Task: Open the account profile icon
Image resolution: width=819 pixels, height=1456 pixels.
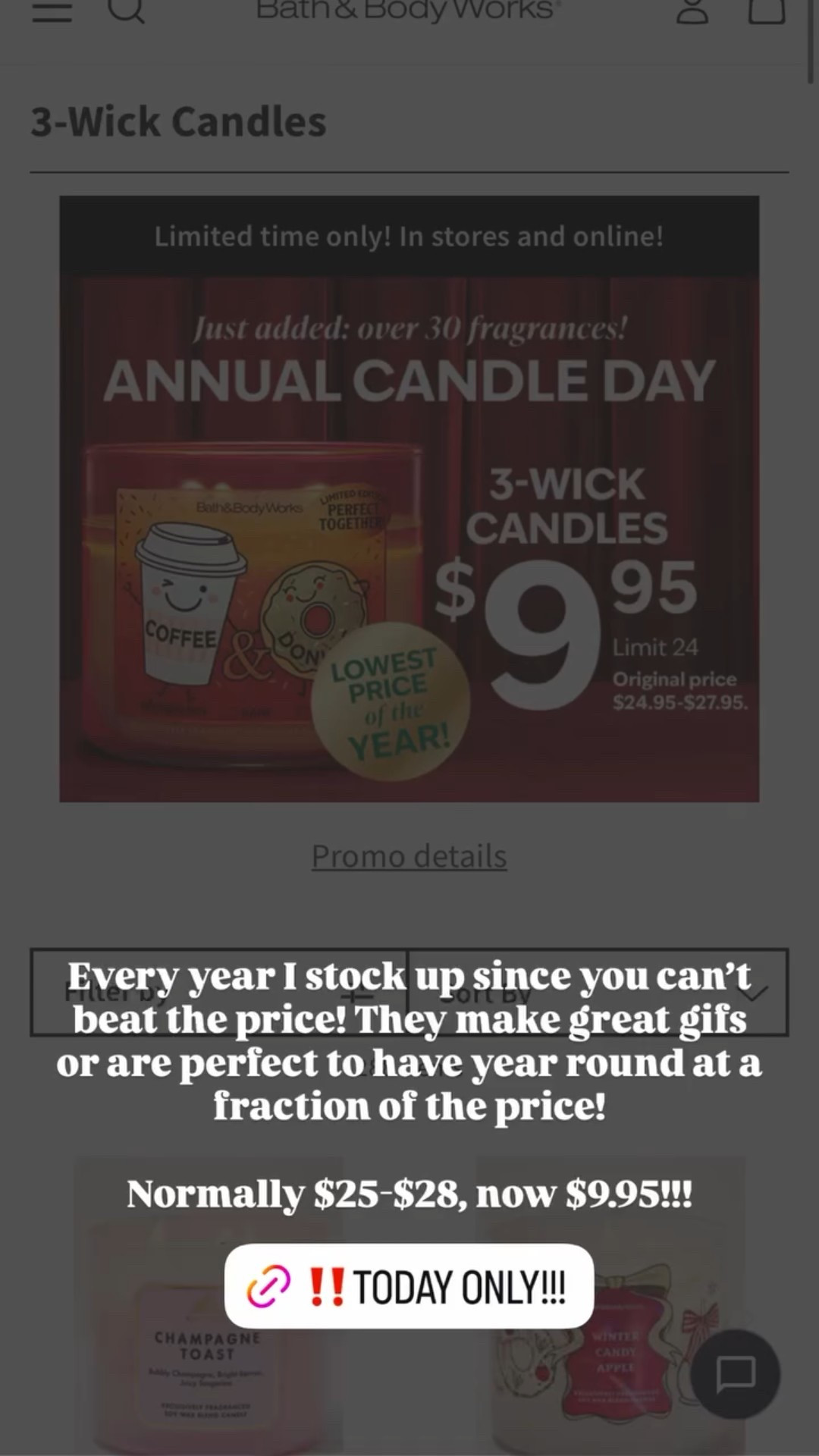Action: [691, 11]
